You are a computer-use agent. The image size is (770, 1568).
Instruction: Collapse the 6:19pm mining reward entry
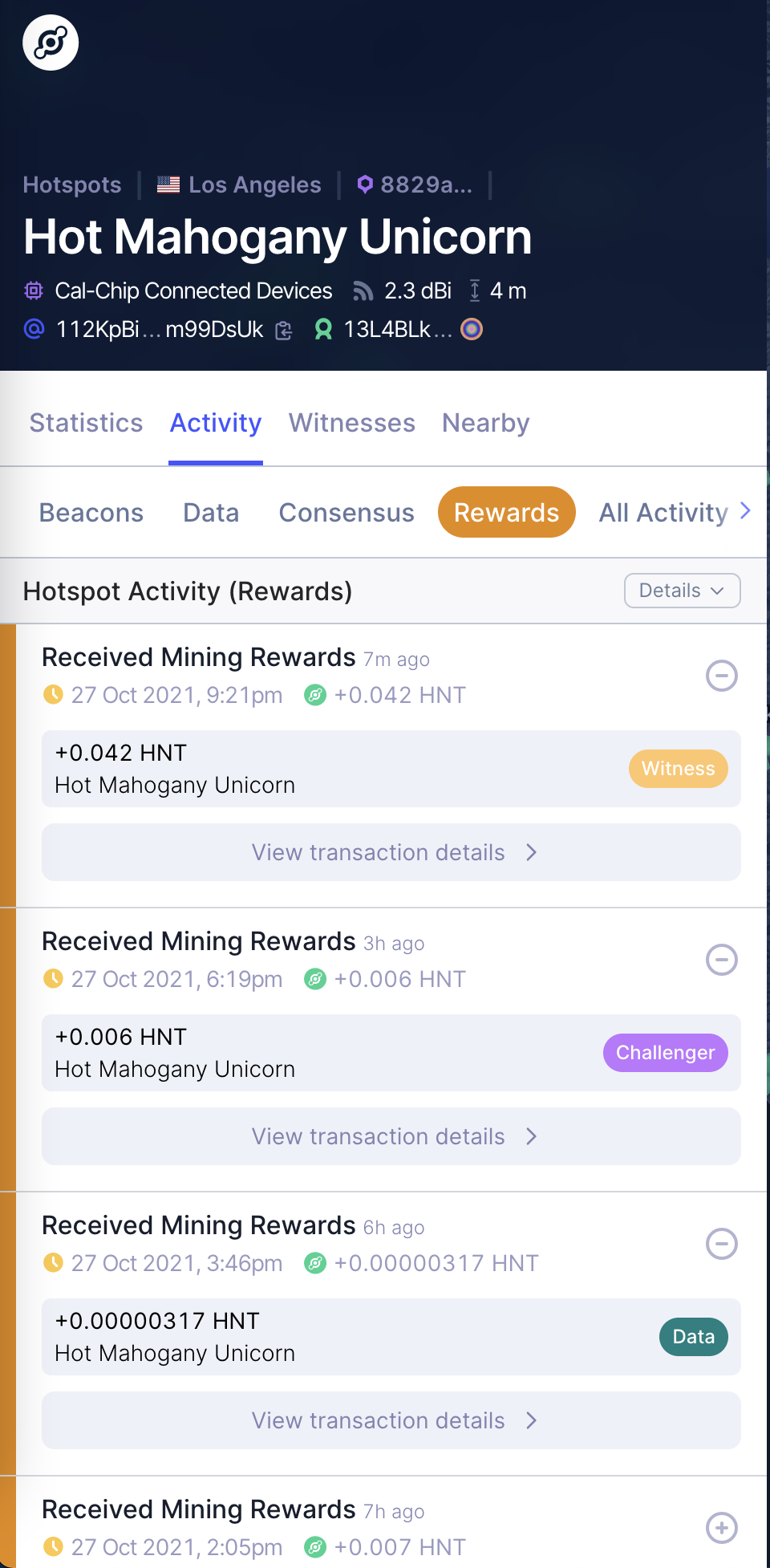[721, 960]
